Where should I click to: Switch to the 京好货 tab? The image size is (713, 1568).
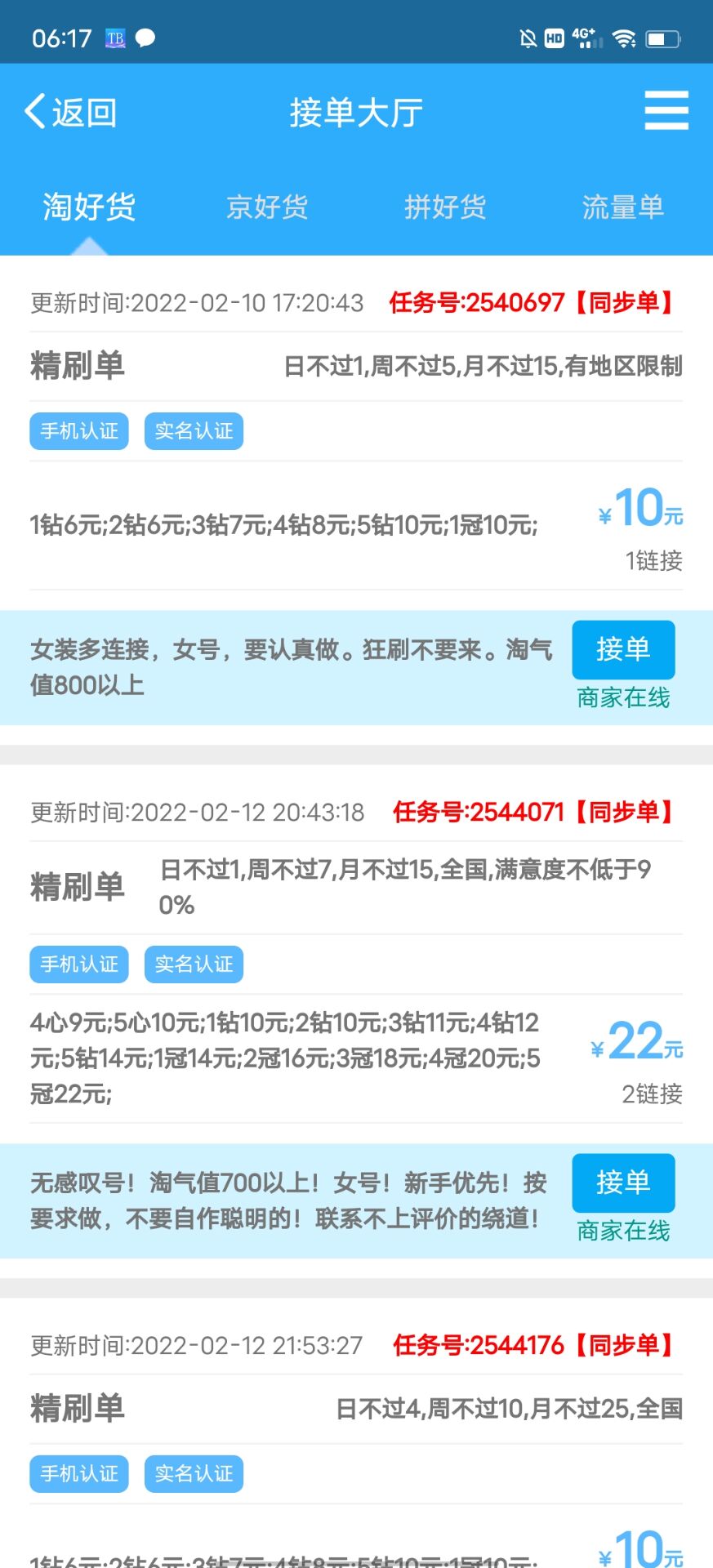point(267,207)
